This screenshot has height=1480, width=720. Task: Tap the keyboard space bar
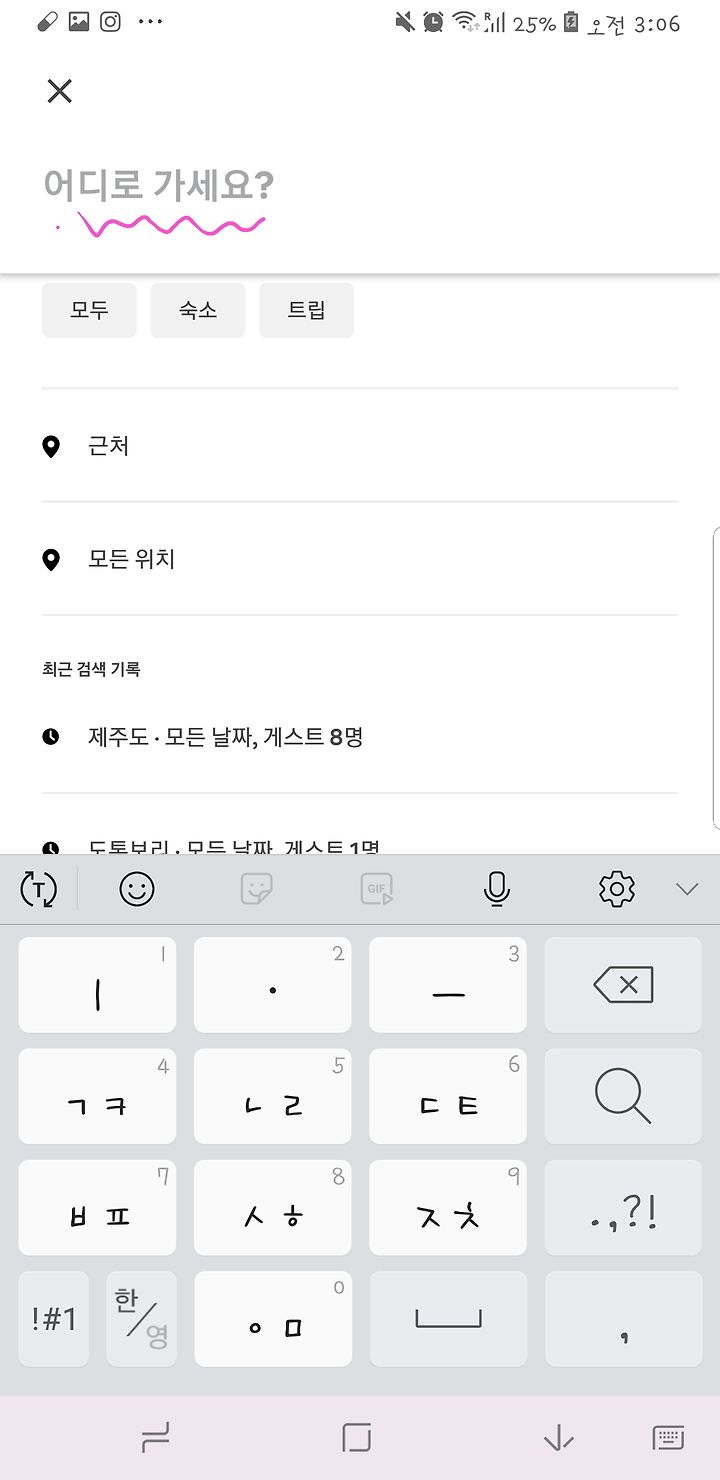click(448, 1319)
